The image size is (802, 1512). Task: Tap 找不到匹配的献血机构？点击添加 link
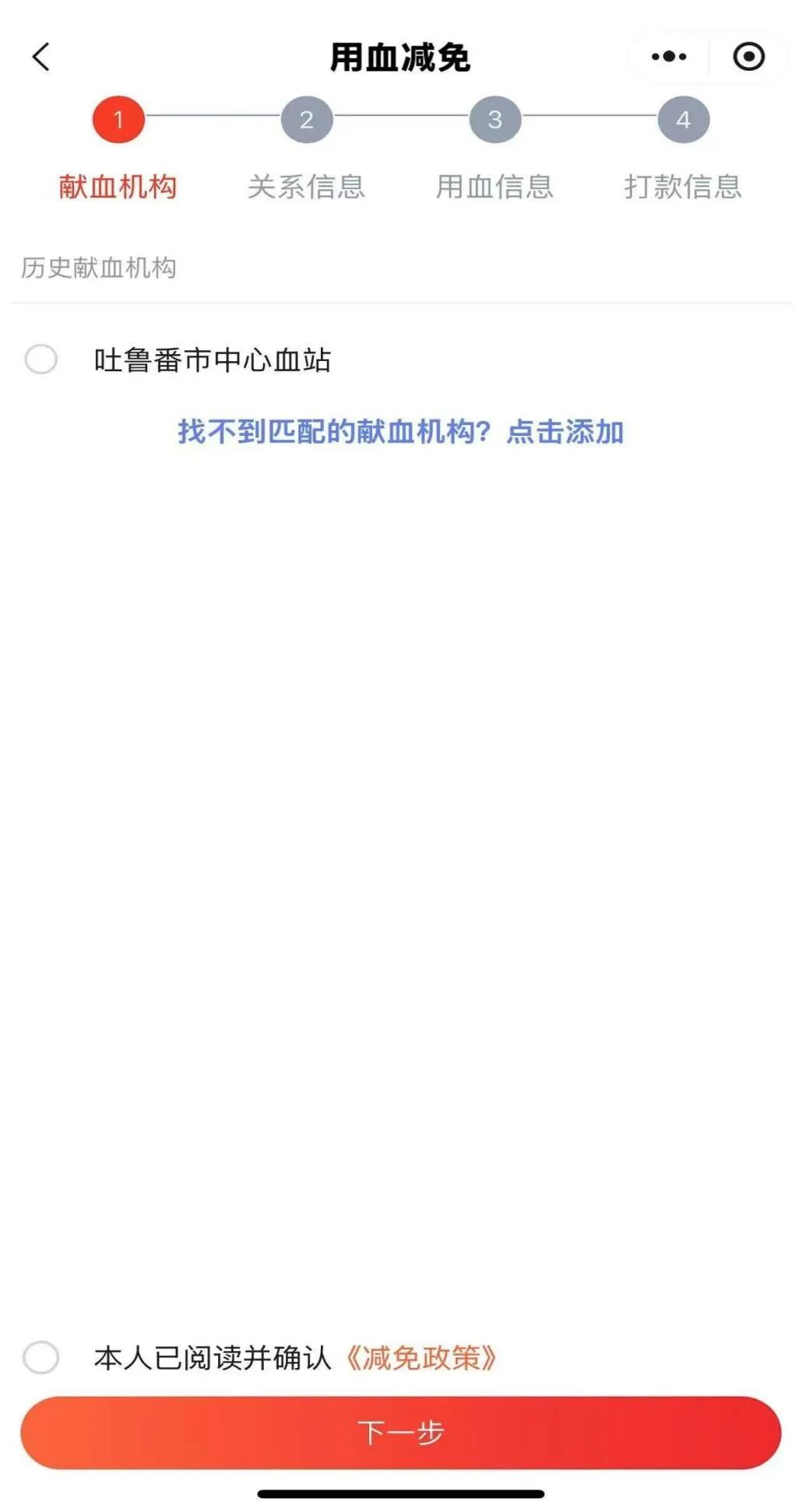tap(400, 432)
